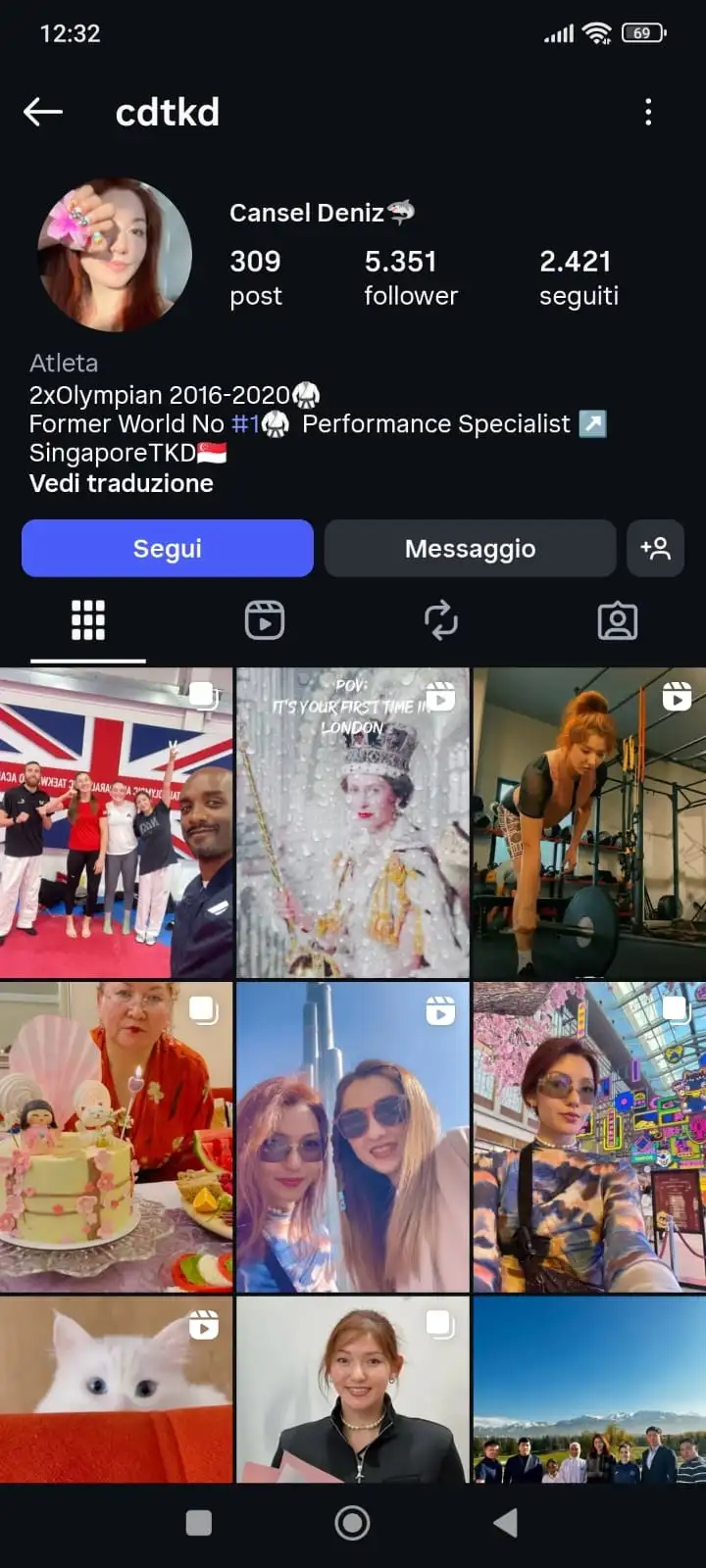Play the "first time in London" reel
706x1568 pixels.
tap(353, 823)
